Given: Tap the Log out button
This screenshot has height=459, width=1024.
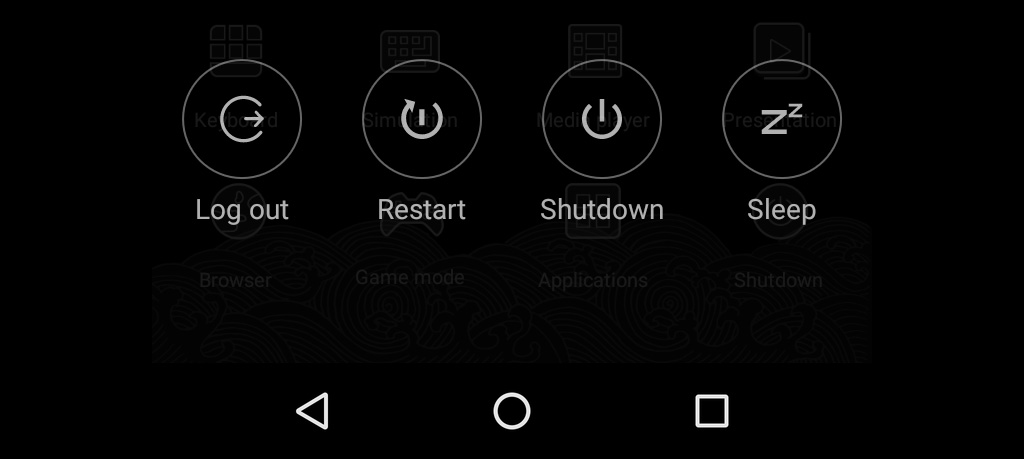Looking at the screenshot, I should 242,120.
